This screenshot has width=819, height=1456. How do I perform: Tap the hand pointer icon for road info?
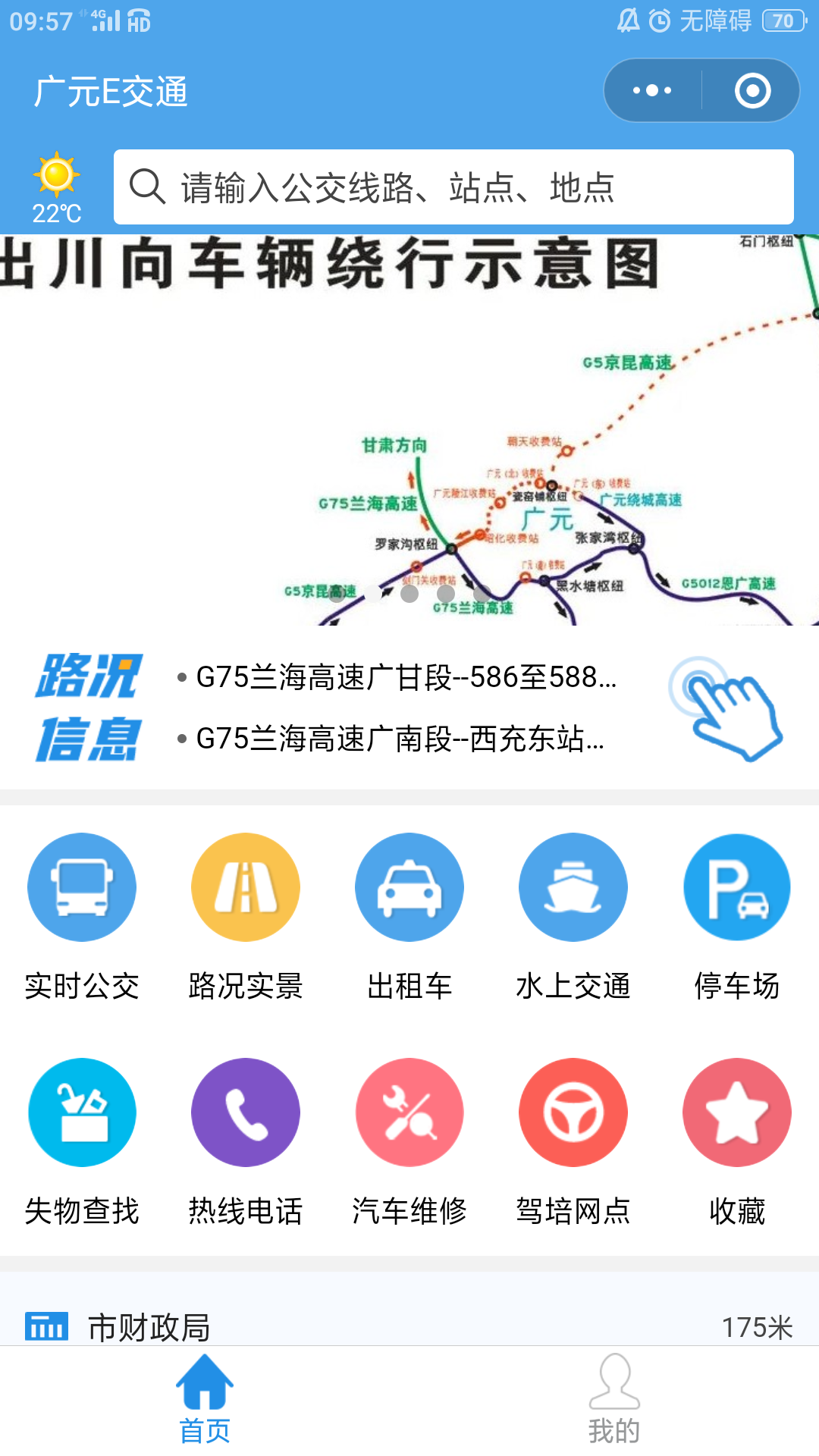(726, 708)
